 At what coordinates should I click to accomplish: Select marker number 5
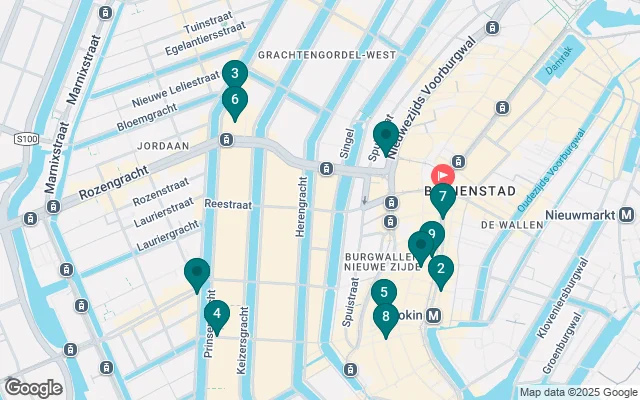pyautogui.click(x=383, y=293)
